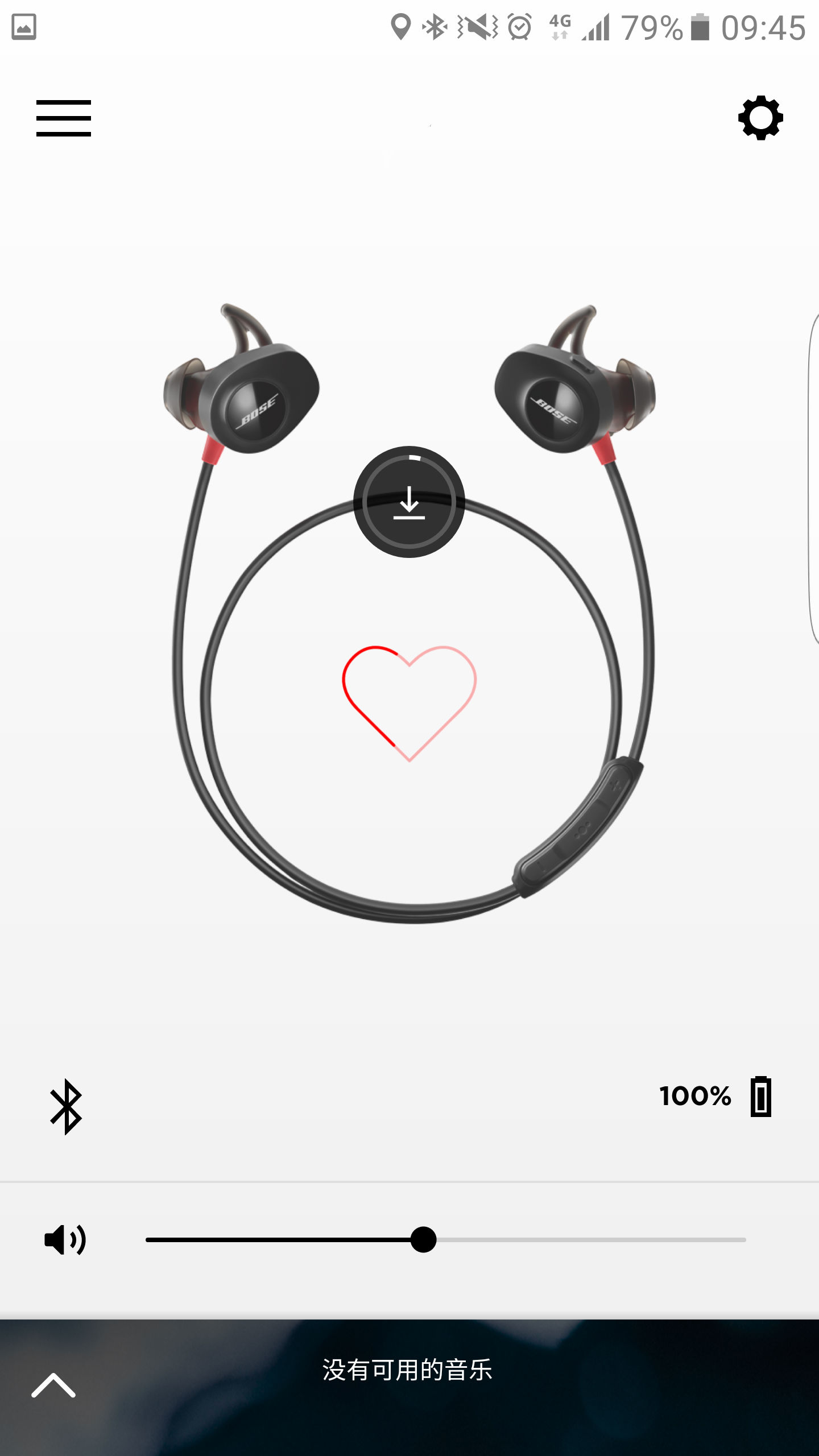Tap the volume speaker icon

(65, 1240)
